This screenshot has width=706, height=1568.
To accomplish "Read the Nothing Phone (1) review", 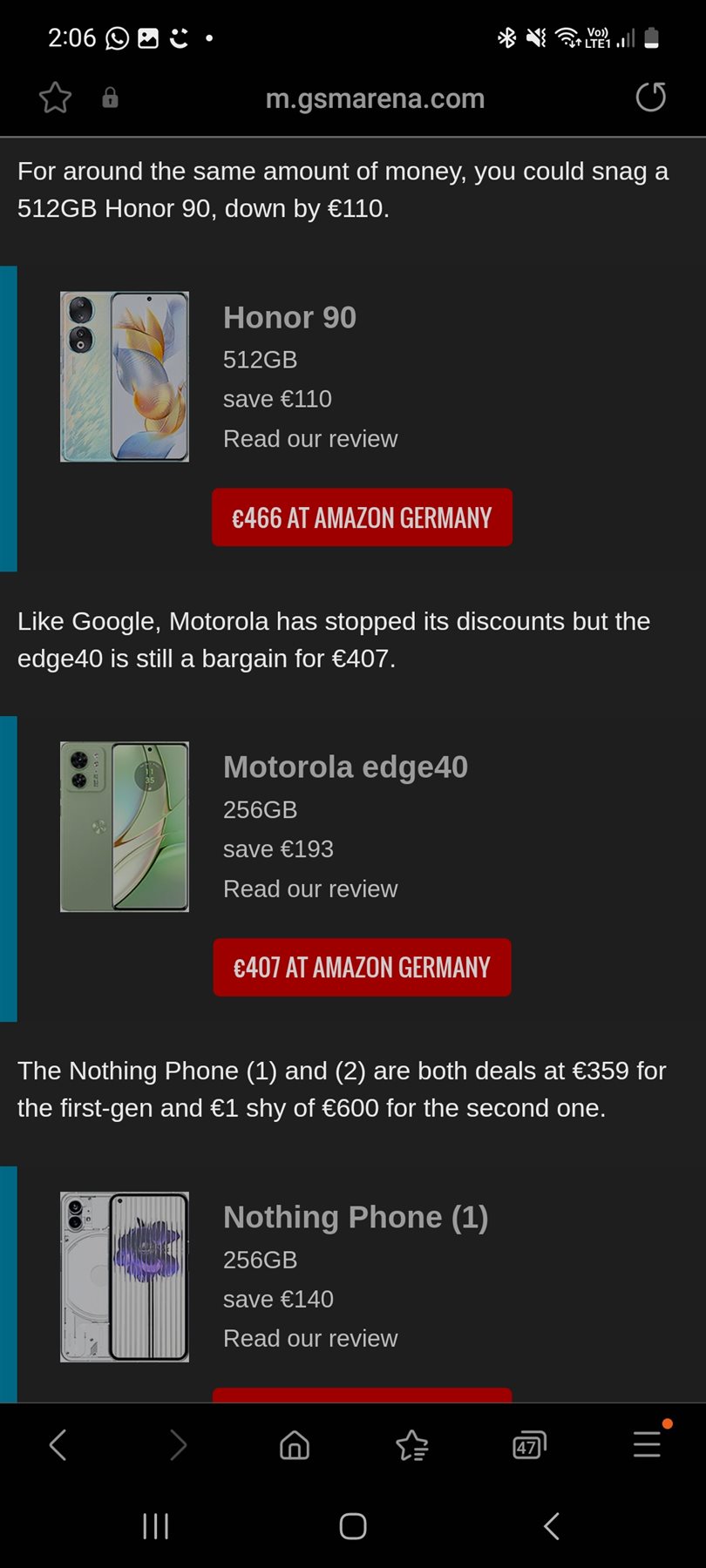I will pyautogui.click(x=310, y=1338).
